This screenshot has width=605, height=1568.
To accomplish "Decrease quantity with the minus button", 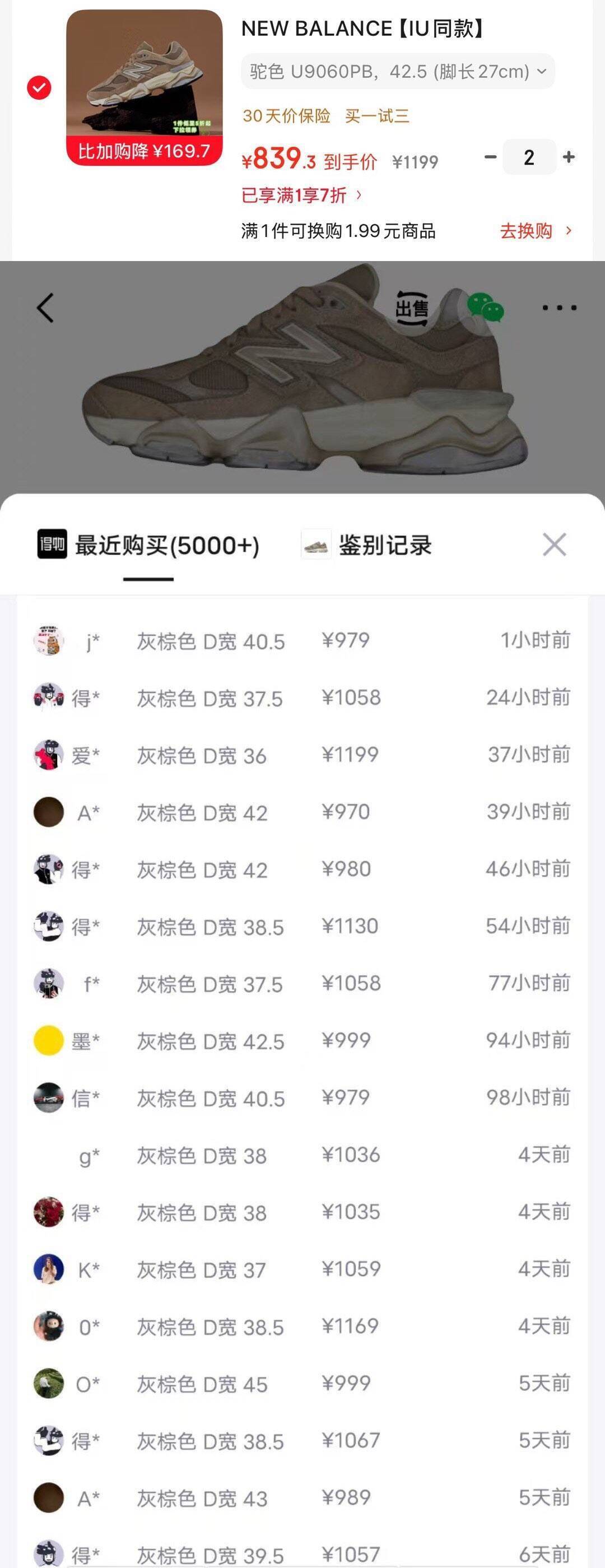I will pyautogui.click(x=490, y=157).
